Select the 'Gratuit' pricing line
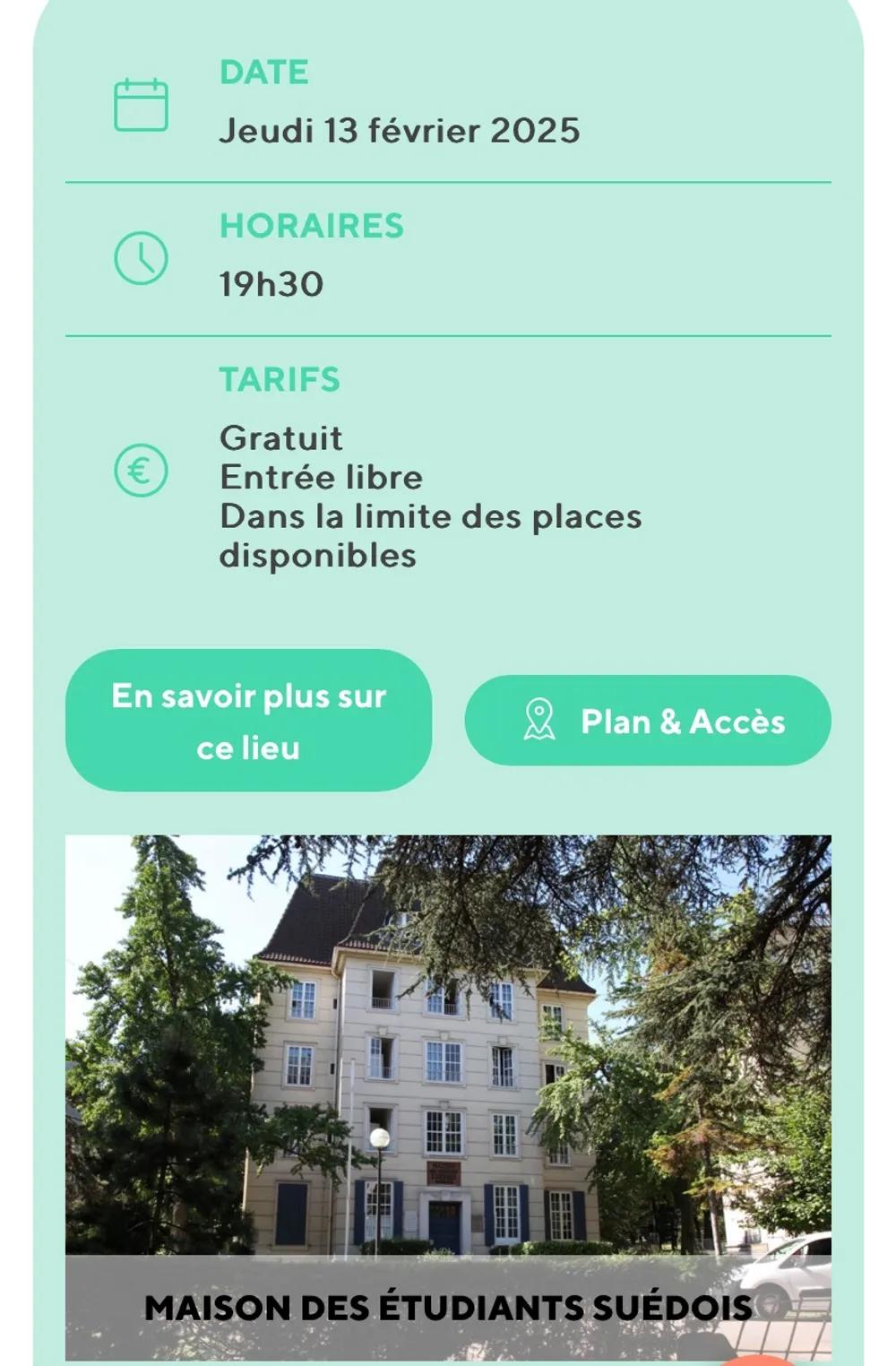Screen dimensions: 896x1366 pyautogui.click(x=281, y=438)
